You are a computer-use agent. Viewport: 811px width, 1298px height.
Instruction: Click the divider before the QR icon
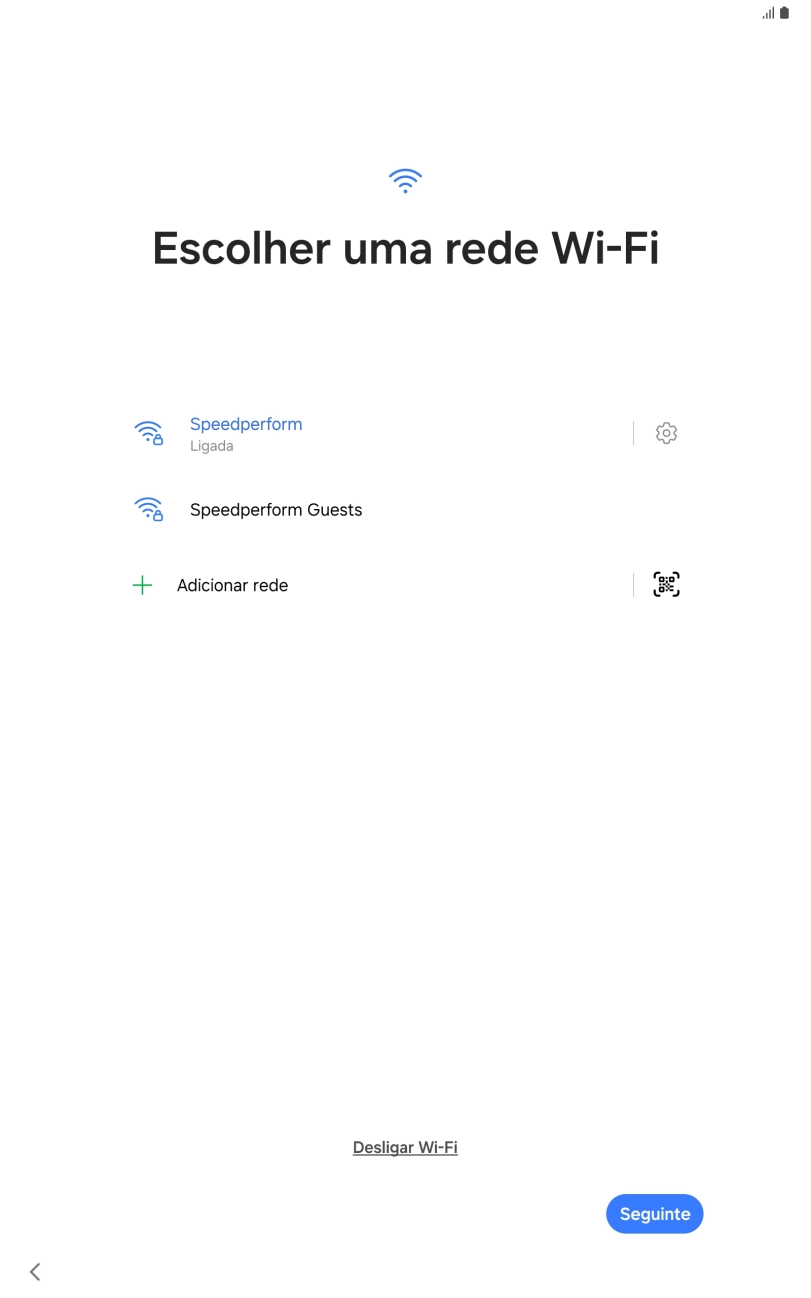pyautogui.click(x=633, y=584)
